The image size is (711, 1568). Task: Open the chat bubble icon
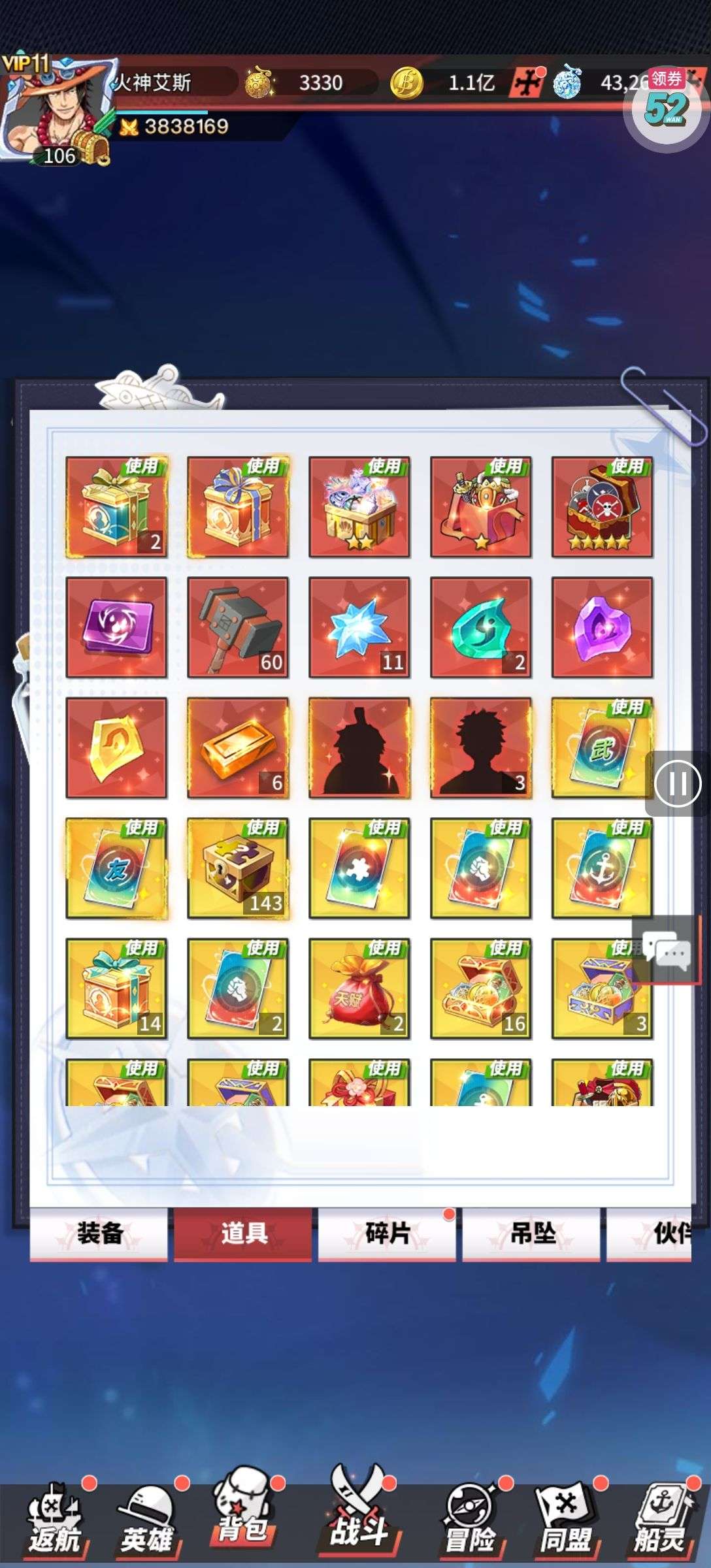[665, 949]
